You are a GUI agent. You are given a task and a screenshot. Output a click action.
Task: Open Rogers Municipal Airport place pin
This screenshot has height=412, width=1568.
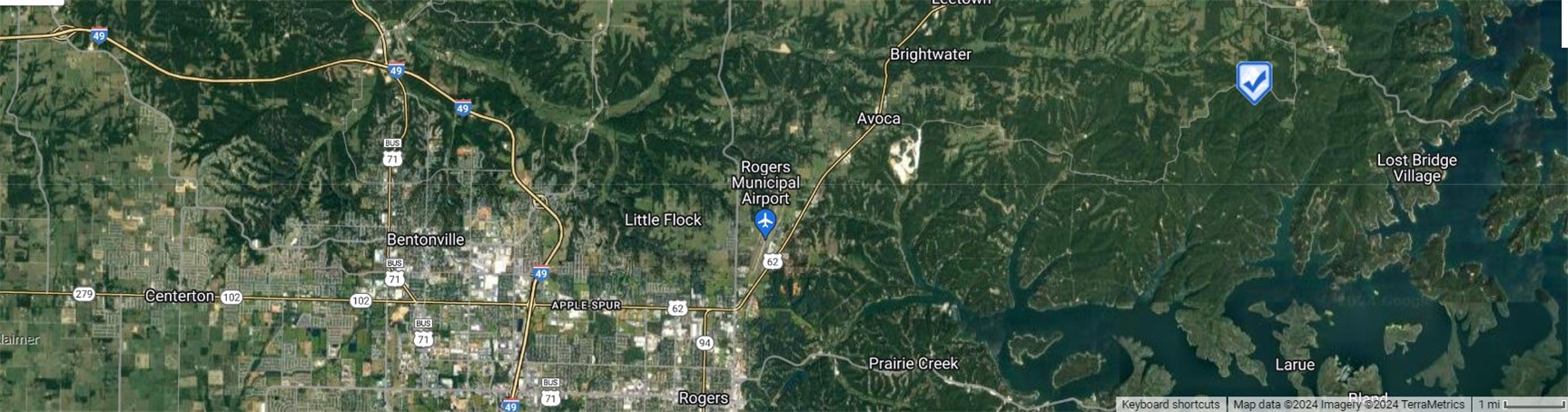click(x=765, y=221)
